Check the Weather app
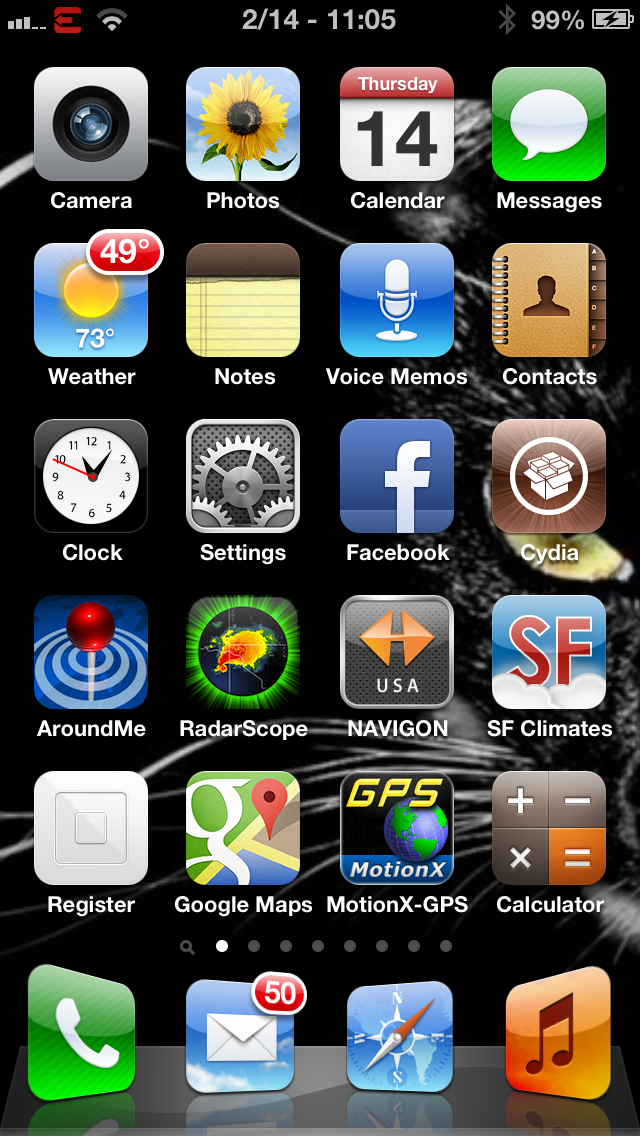640x1136 pixels. pos(91,300)
